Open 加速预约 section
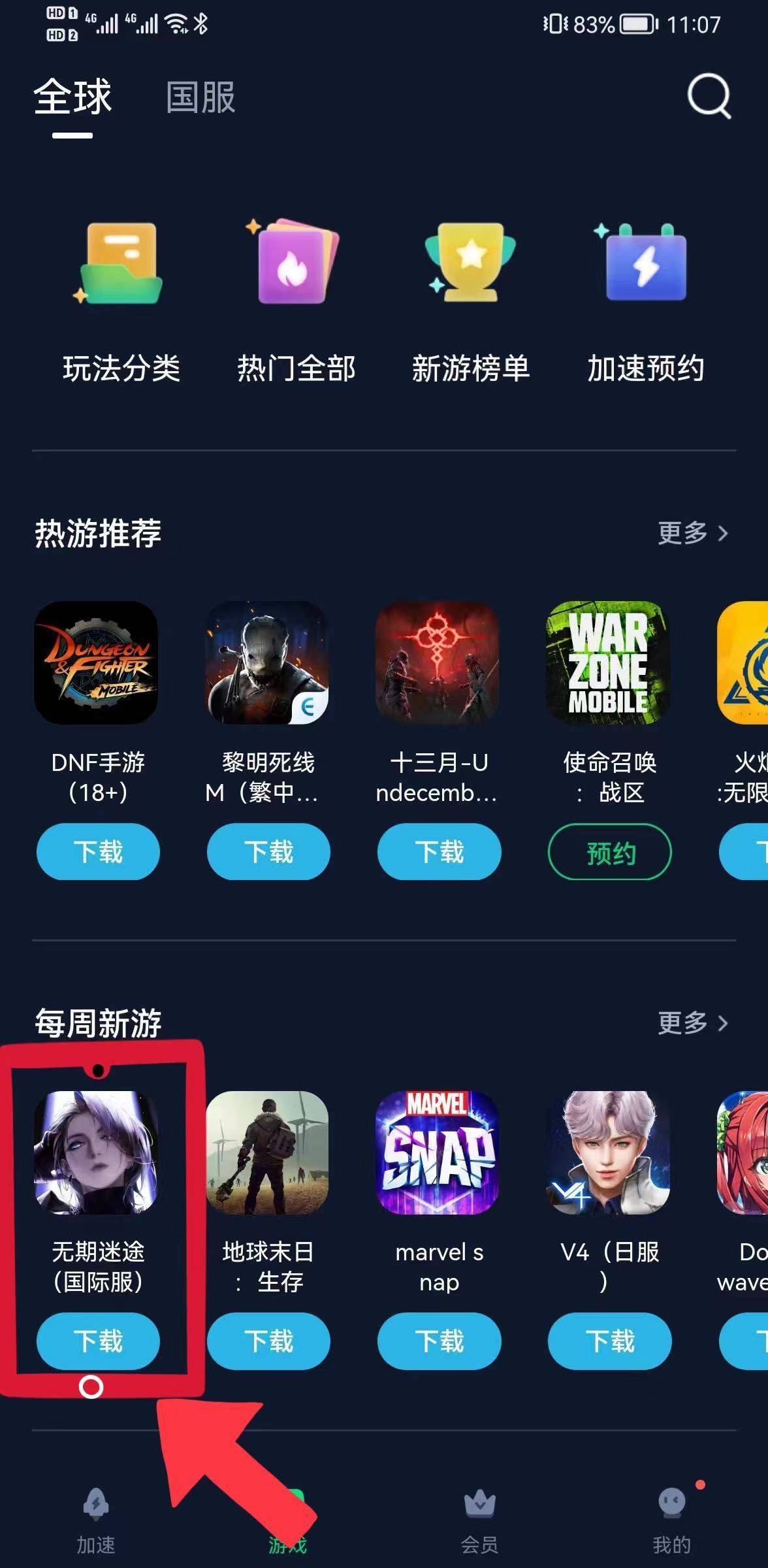 click(x=645, y=301)
